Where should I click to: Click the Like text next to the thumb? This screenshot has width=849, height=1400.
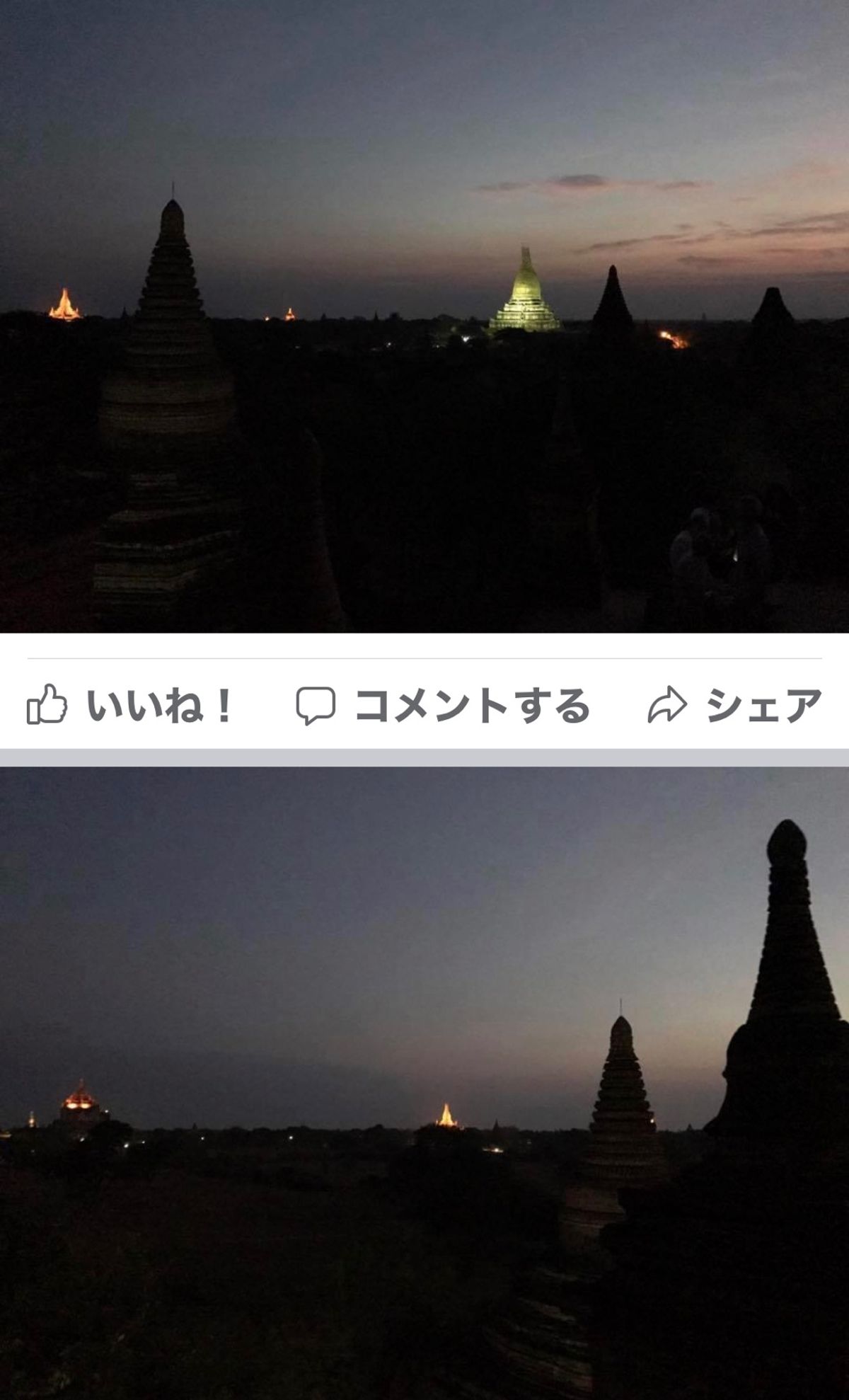coord(157,706)
